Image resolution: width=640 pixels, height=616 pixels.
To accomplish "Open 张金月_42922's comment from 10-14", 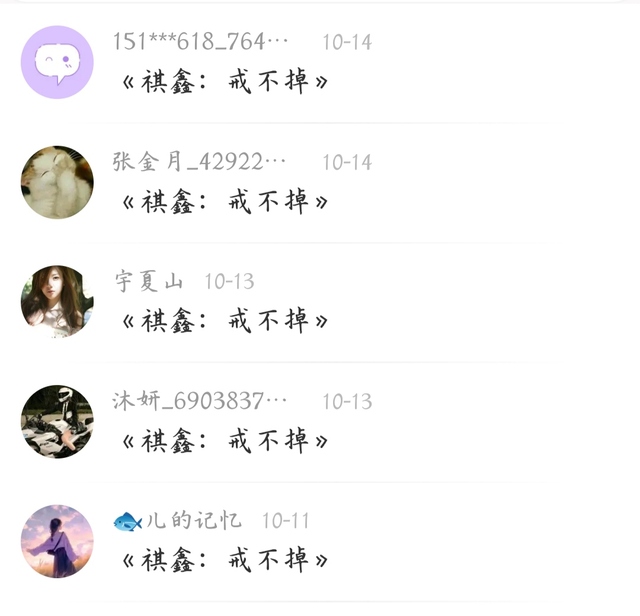I will point(225,202).
